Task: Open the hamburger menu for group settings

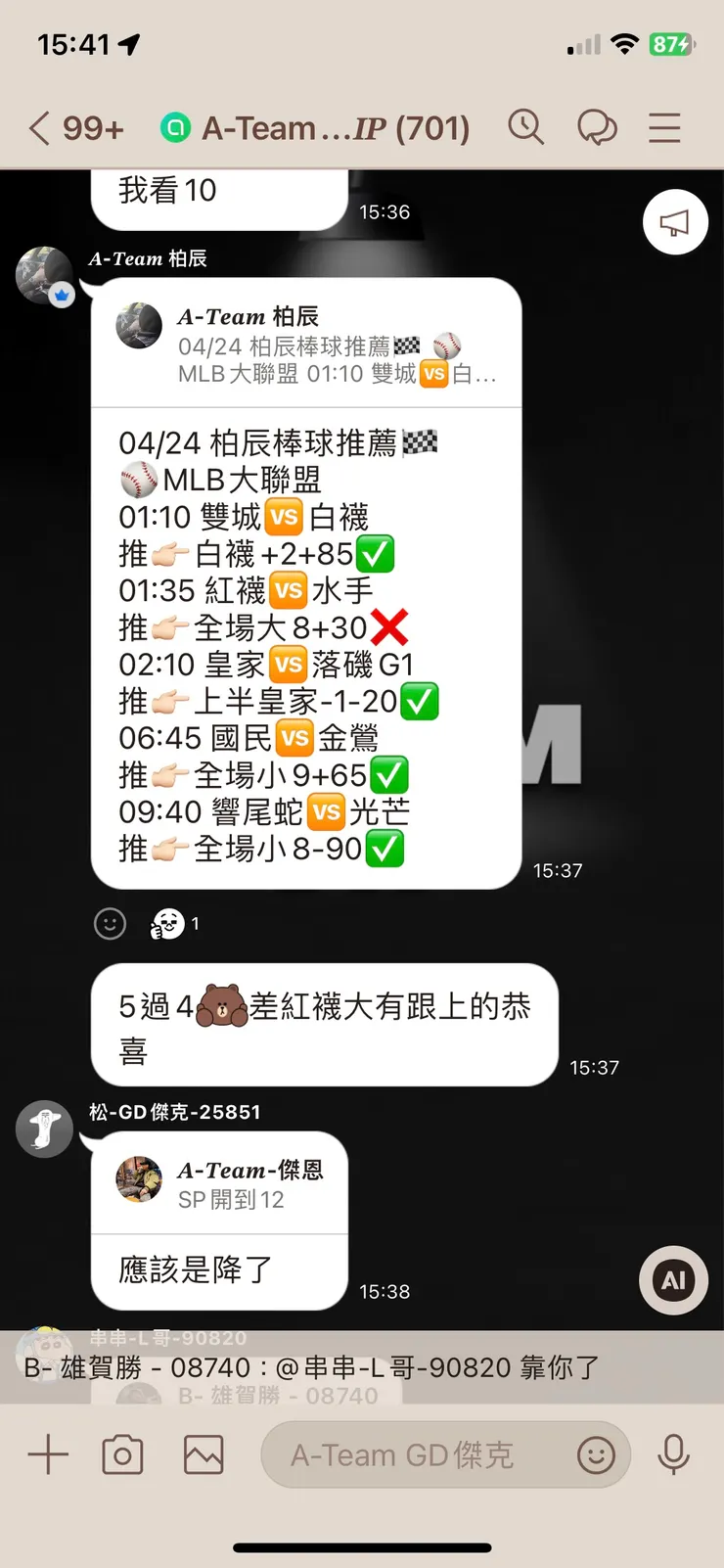Action: point(664,127)
